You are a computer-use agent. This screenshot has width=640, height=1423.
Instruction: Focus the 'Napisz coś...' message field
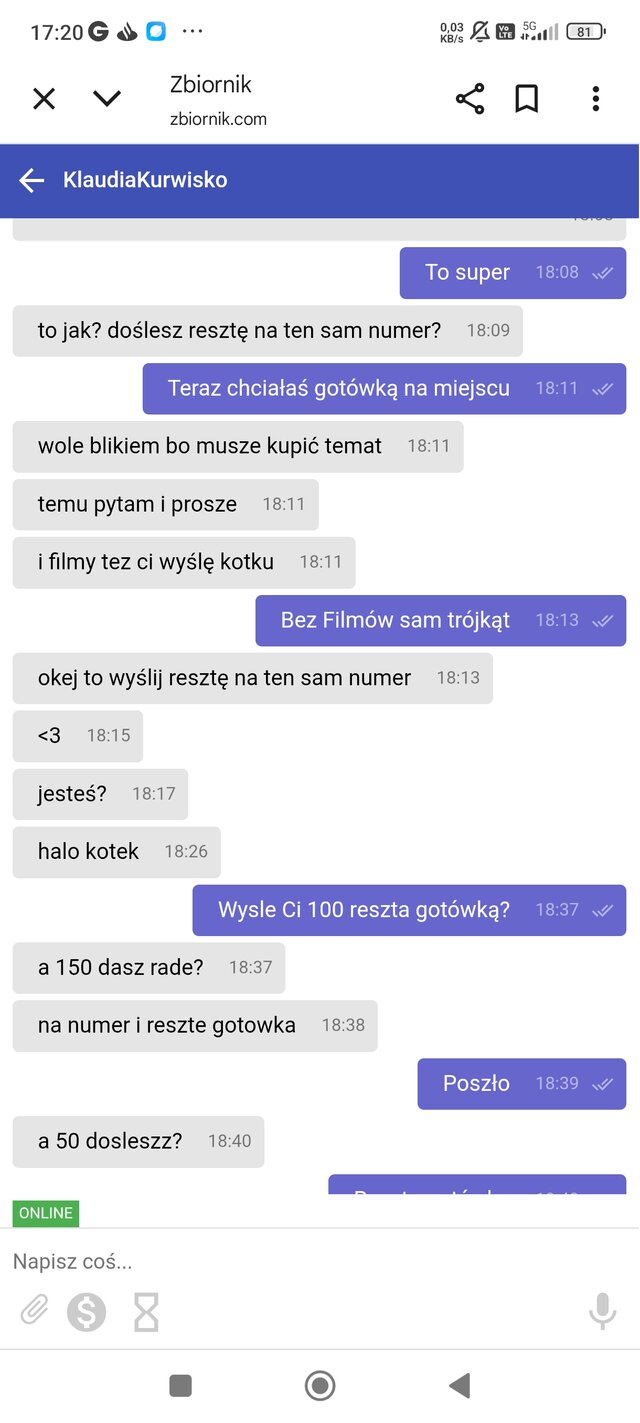(x=300, y=1261)
